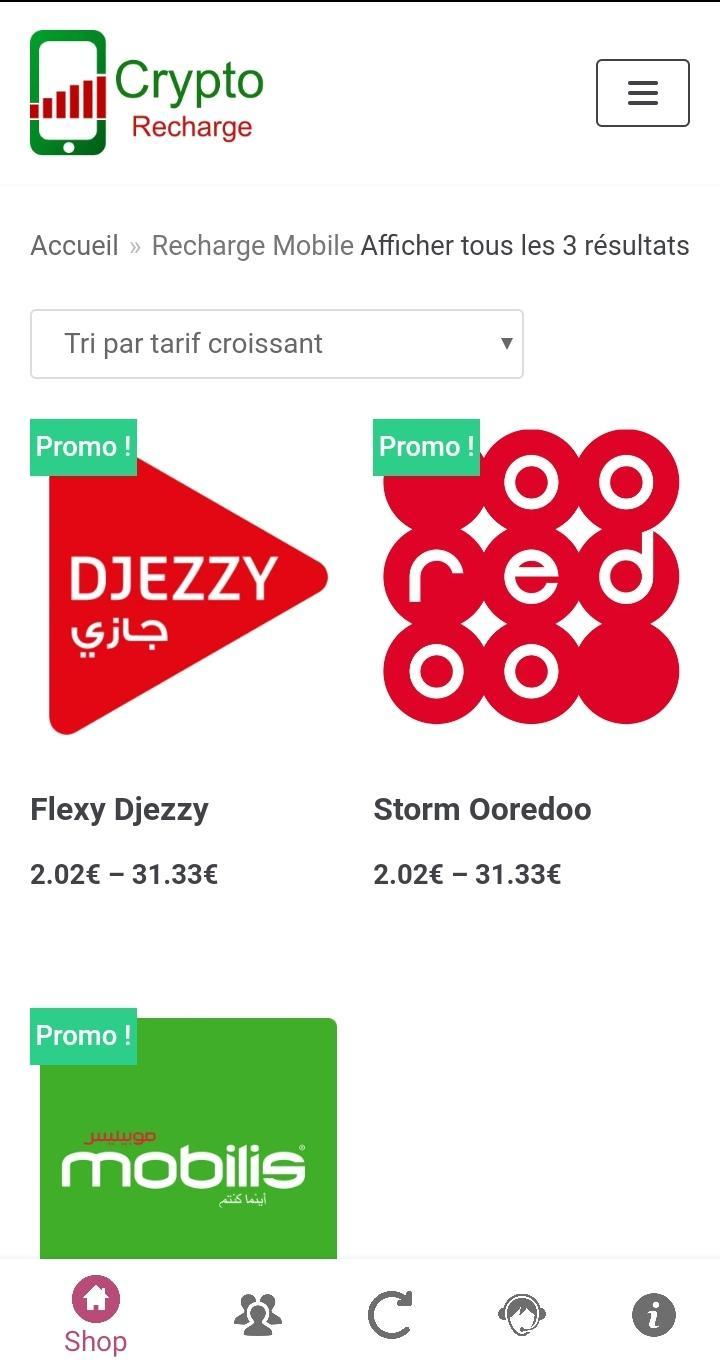This screenshot has height=1370, width=720.
Task: Open the 'Storm Ooredoo' product page
Action: (x=483, y=809)
